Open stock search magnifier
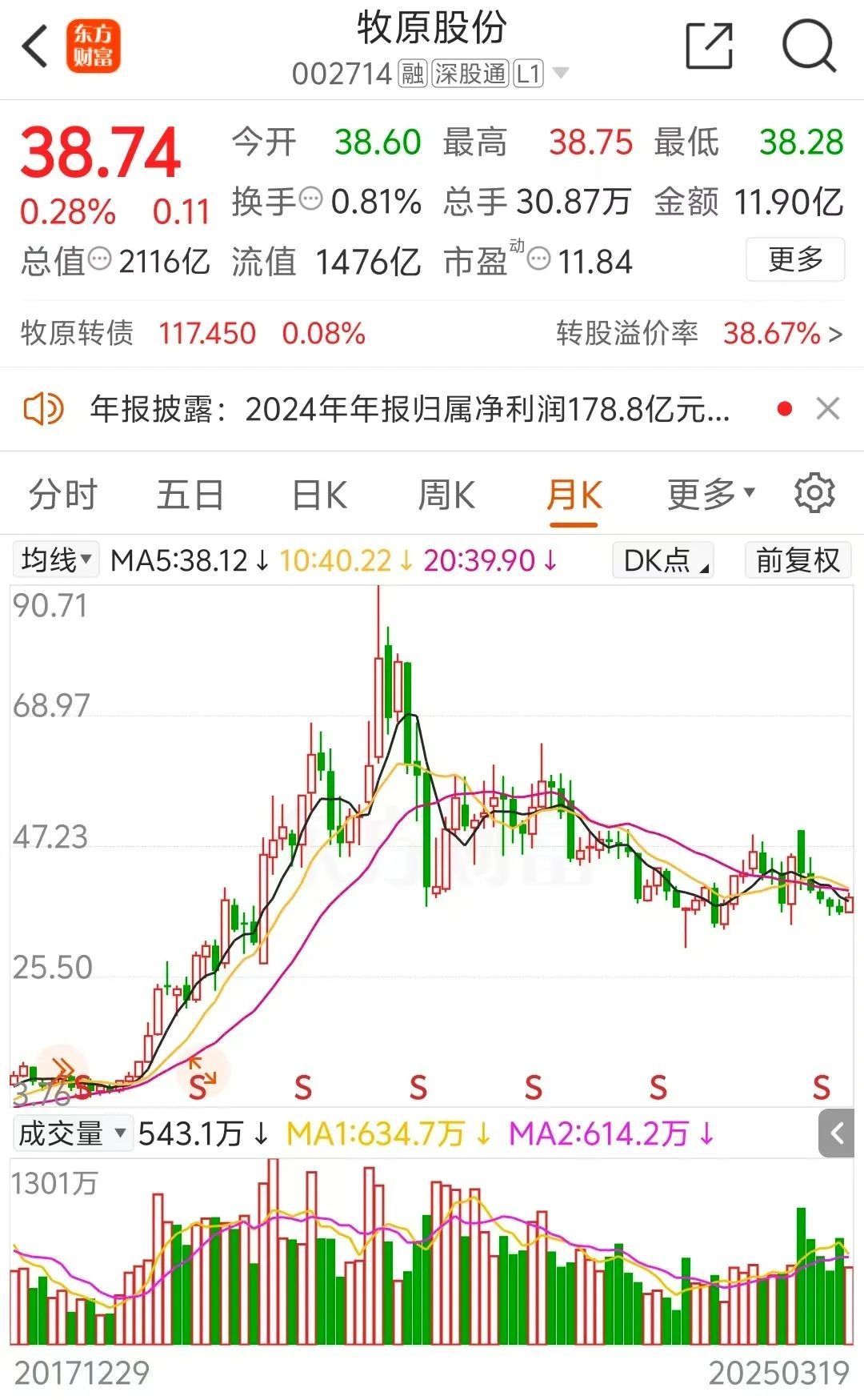Screen dimensions: 864x1400 (809, 46)
